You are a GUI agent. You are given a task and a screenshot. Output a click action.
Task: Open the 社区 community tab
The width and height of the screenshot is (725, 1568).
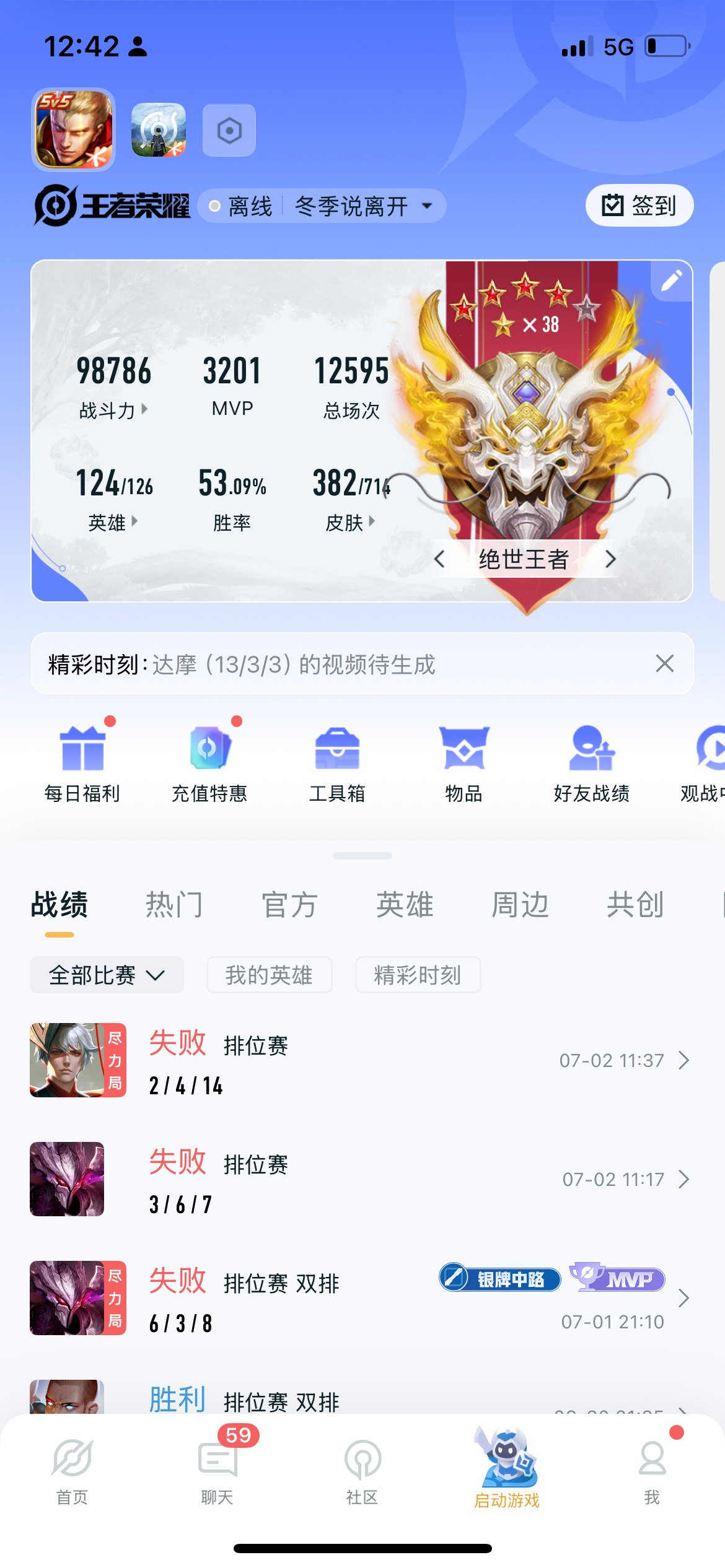click(362, 1468)
